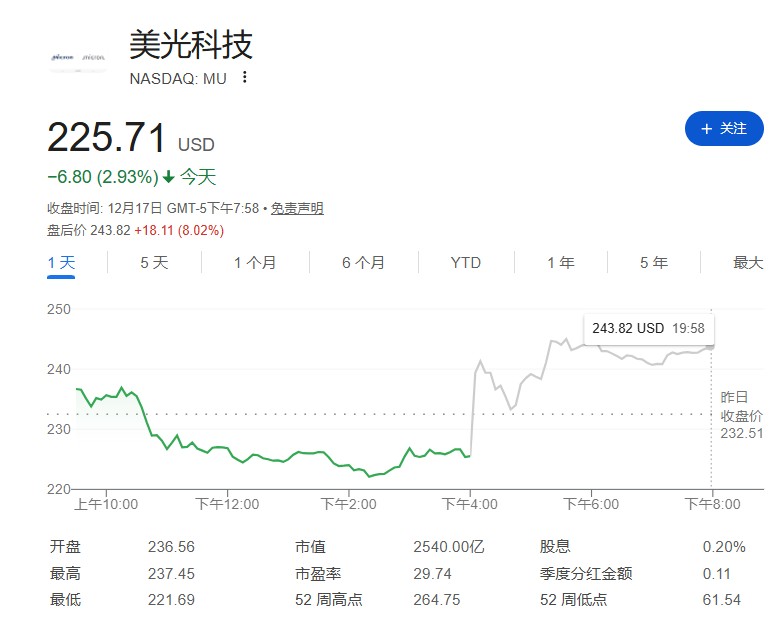Follow this stock with the 关注 button
This screenshot has width=775, height=627.
coord(723,129)
